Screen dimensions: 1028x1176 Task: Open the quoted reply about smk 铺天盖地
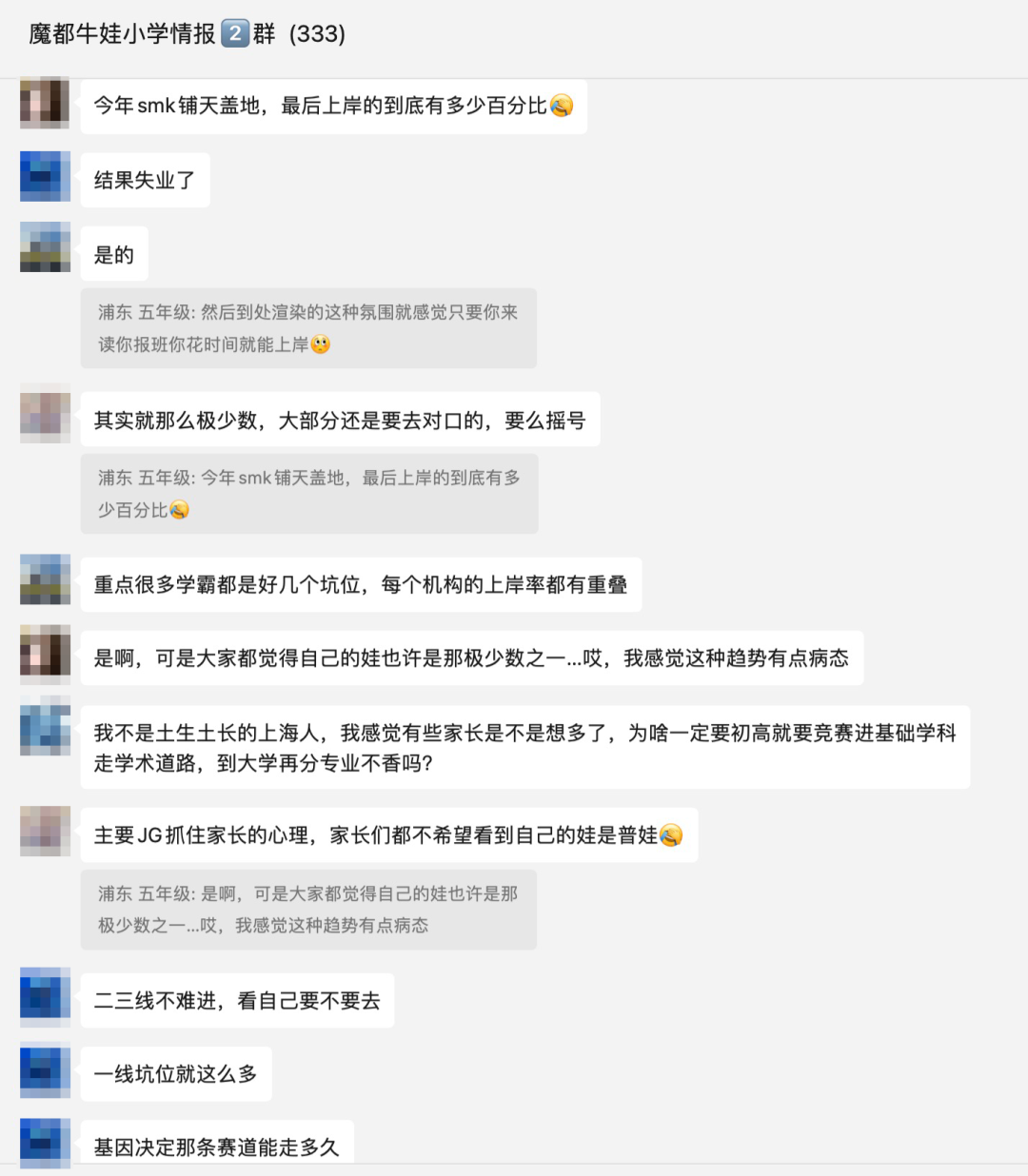coord(308,494)
